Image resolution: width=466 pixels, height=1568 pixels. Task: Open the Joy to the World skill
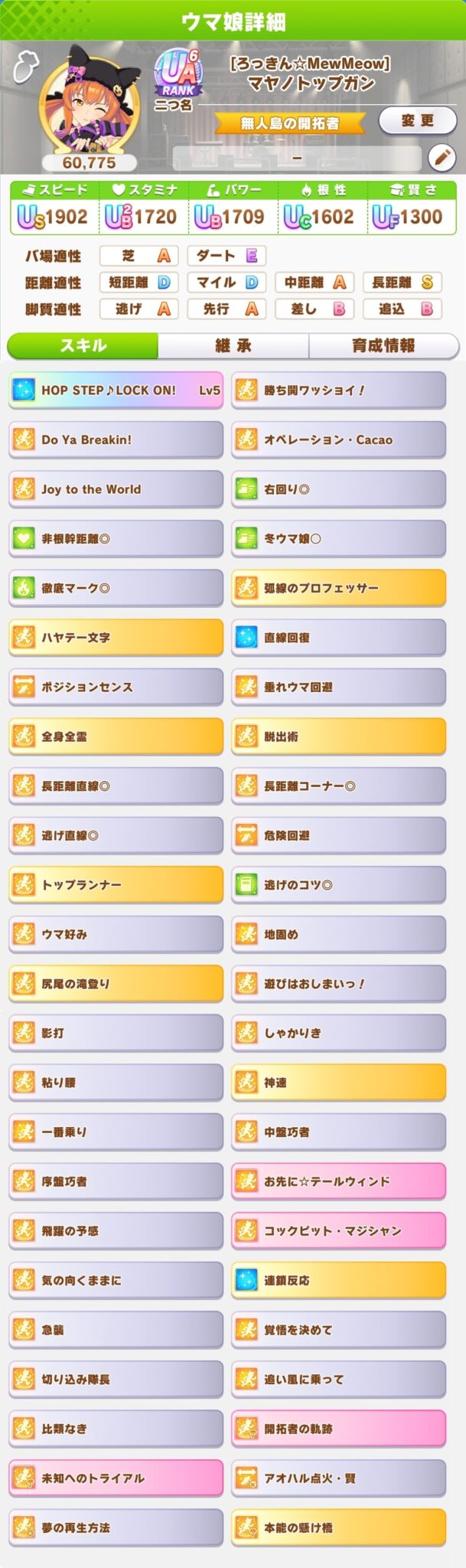(x=116, y=489)
